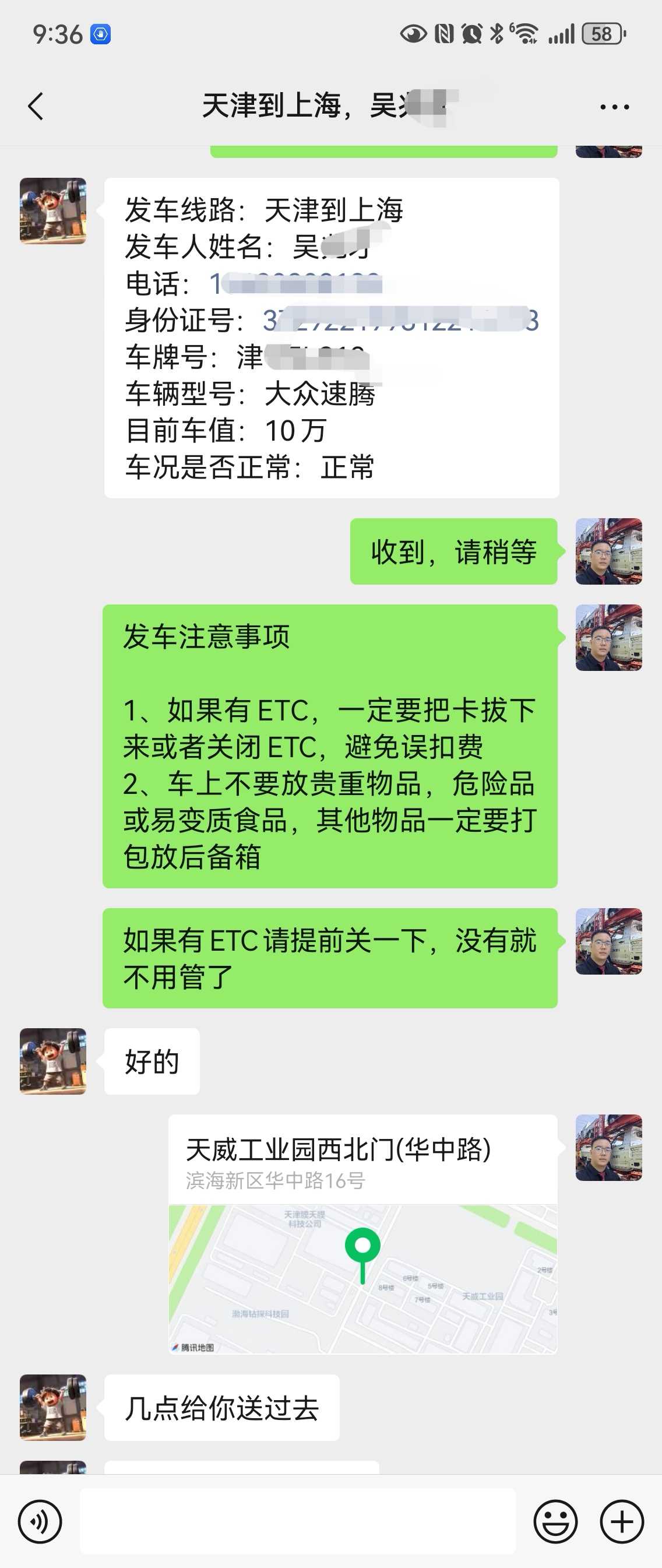Open sender avatar beside 好的 message
Image resolution: width=662 pixels, height=1568 pixels.
click(x=53, y=1061)
